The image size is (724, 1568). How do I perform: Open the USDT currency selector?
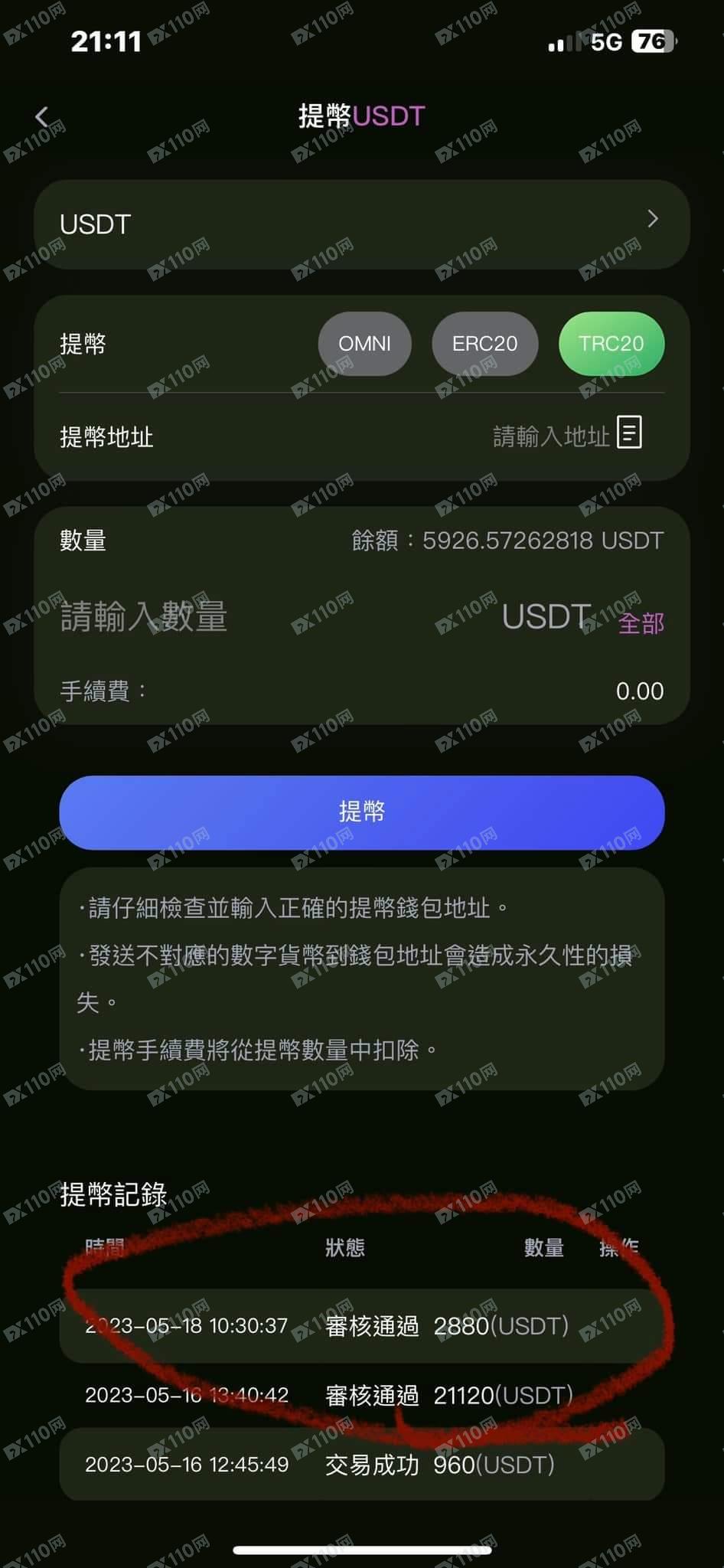361,224
